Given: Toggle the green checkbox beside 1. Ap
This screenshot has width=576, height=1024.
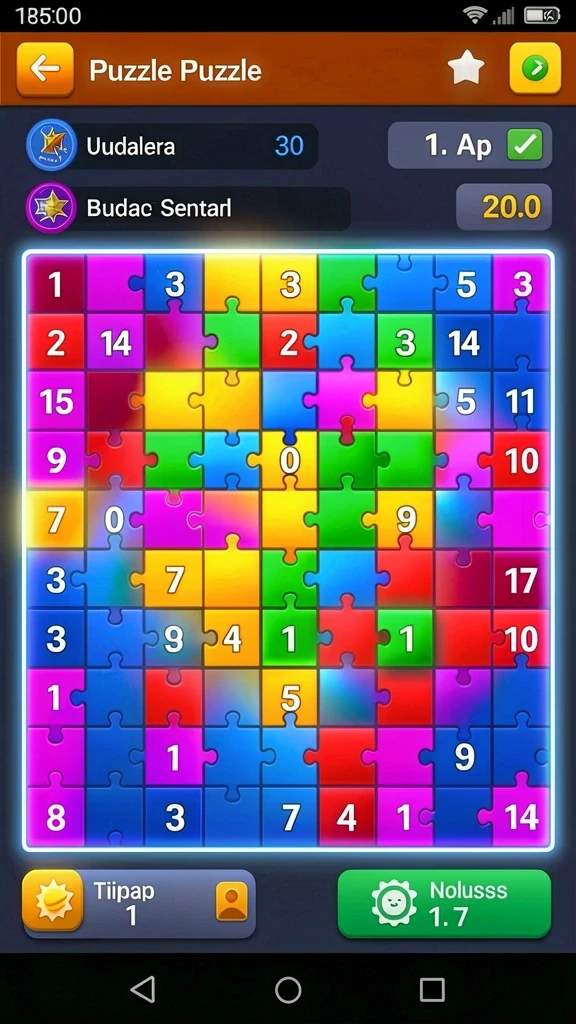Looking at the screenshot, I should point(525,145).
